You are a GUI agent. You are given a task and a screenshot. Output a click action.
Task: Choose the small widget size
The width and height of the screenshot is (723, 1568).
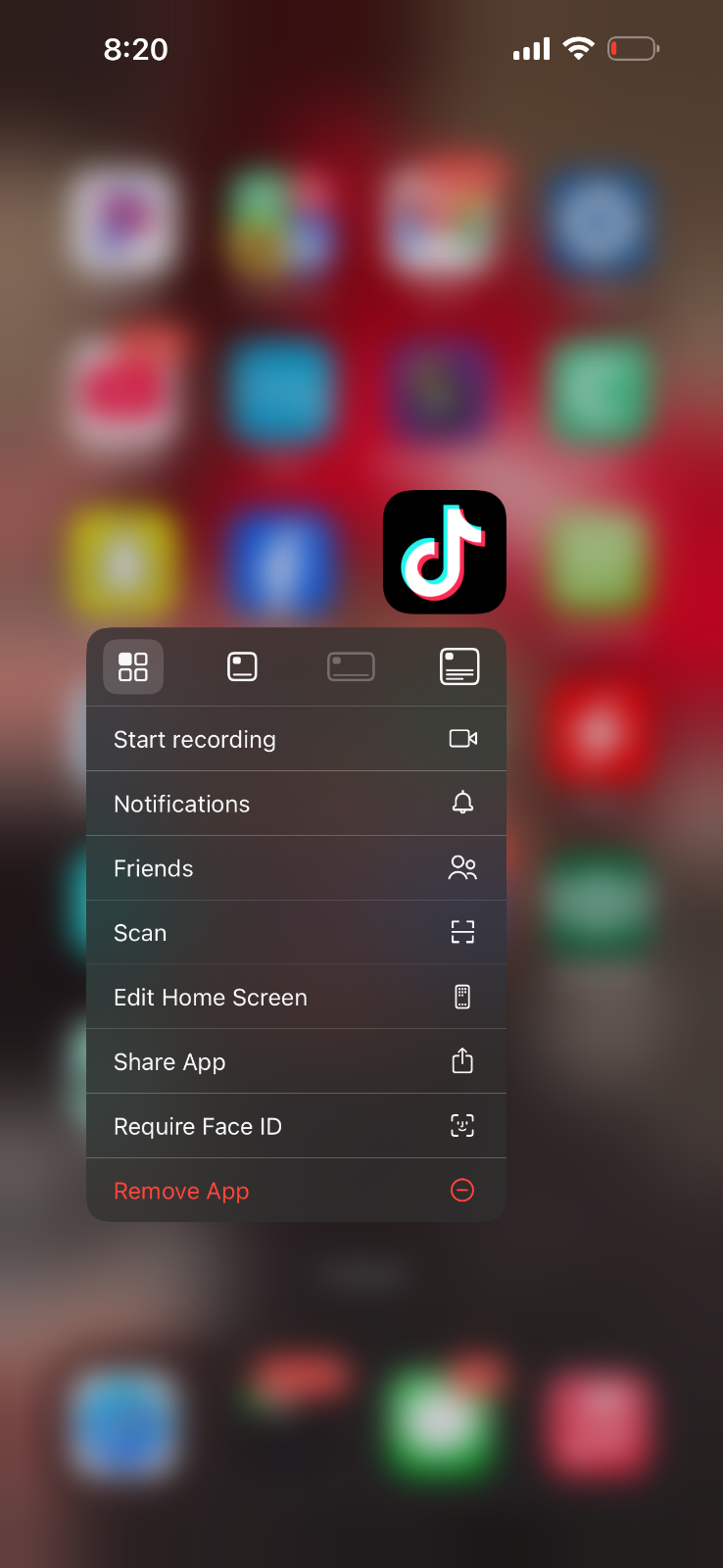point(242,666)
